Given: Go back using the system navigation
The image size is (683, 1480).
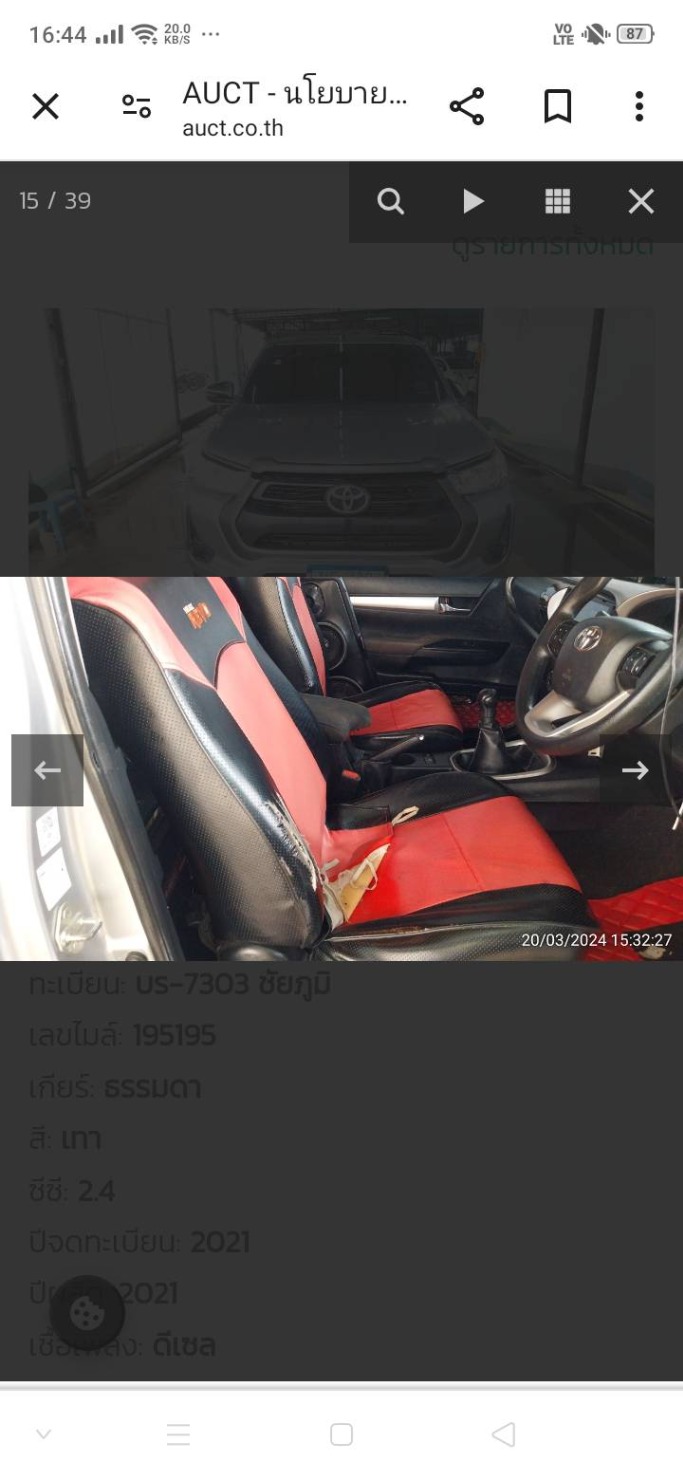Looking at the screenshot, I should coord(503,1435).
